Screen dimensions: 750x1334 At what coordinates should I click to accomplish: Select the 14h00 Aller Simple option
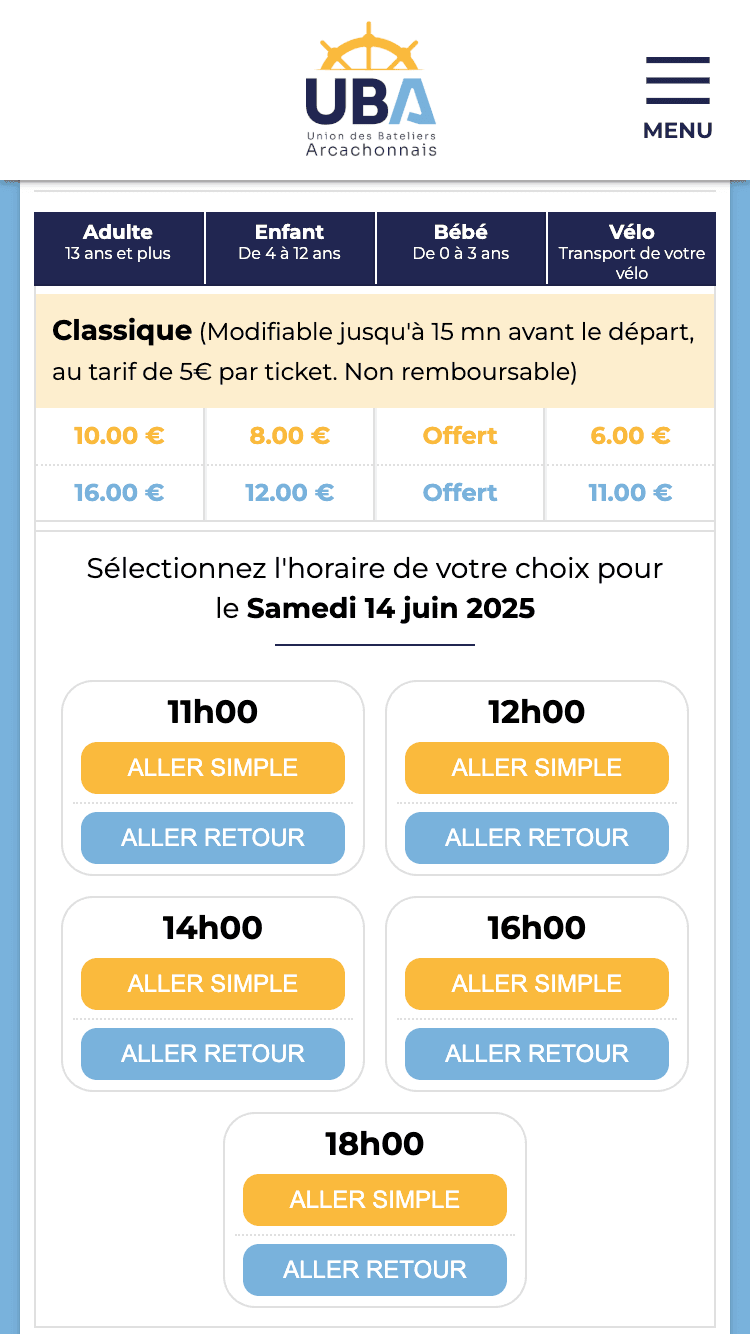click(213, 984)
